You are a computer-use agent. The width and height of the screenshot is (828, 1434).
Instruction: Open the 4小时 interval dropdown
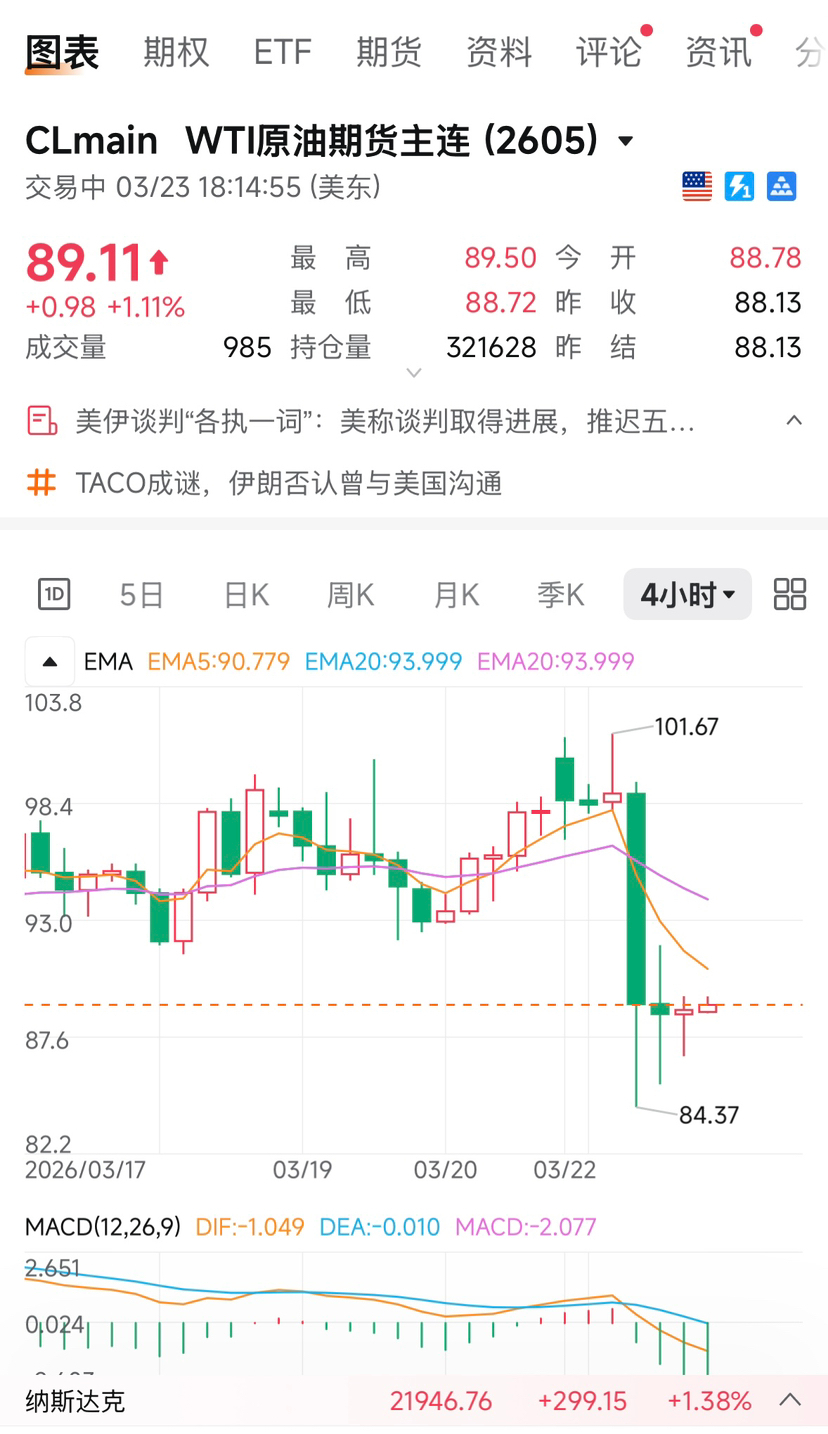pos(687,595)
